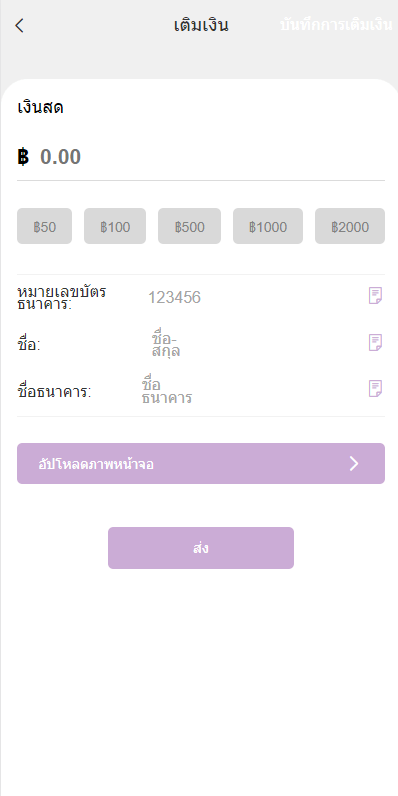Open อัปโหลดภาพหน้าจอ to upload screenshot
This screenshot has height=796, width=398.
point(201,463)
